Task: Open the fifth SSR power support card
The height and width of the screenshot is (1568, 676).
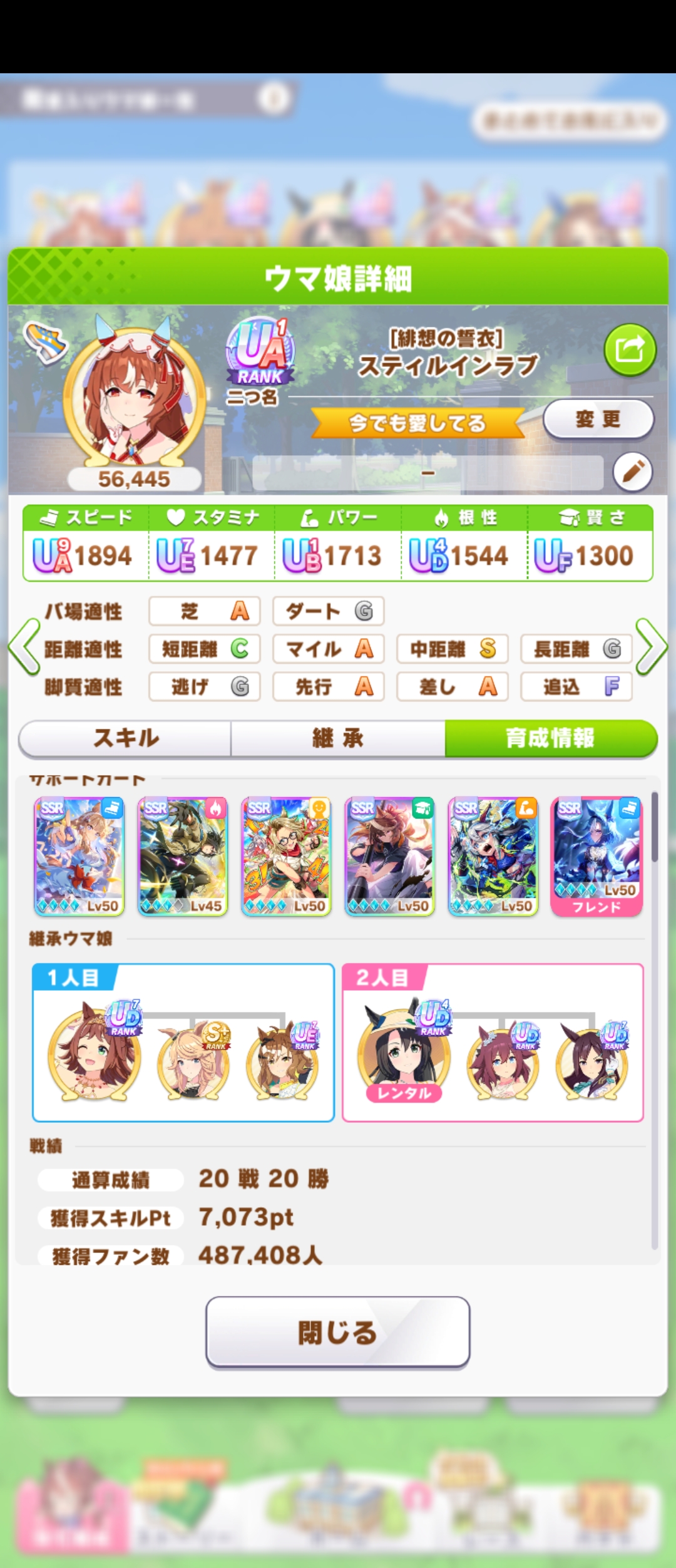Action: (x=493, y=856)
